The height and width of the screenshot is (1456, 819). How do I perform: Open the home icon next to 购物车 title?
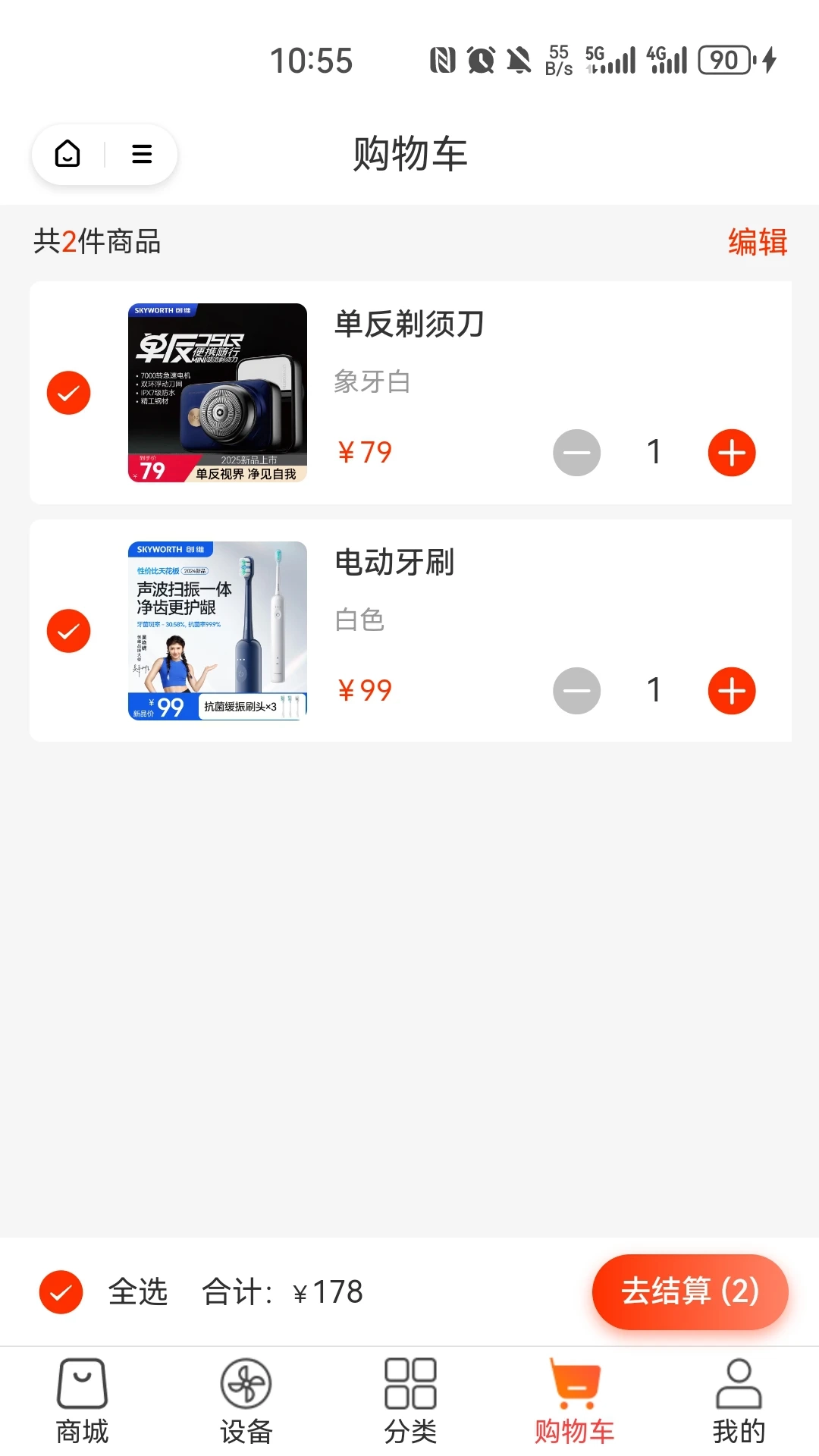pos(67,154)
